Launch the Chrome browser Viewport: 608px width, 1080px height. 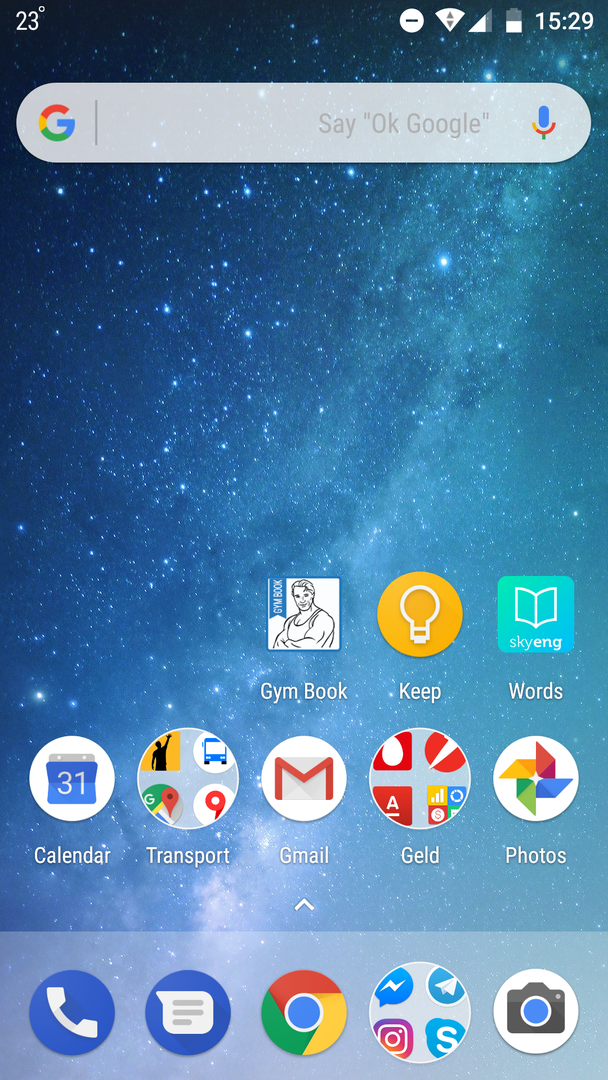pos(304,1012)
